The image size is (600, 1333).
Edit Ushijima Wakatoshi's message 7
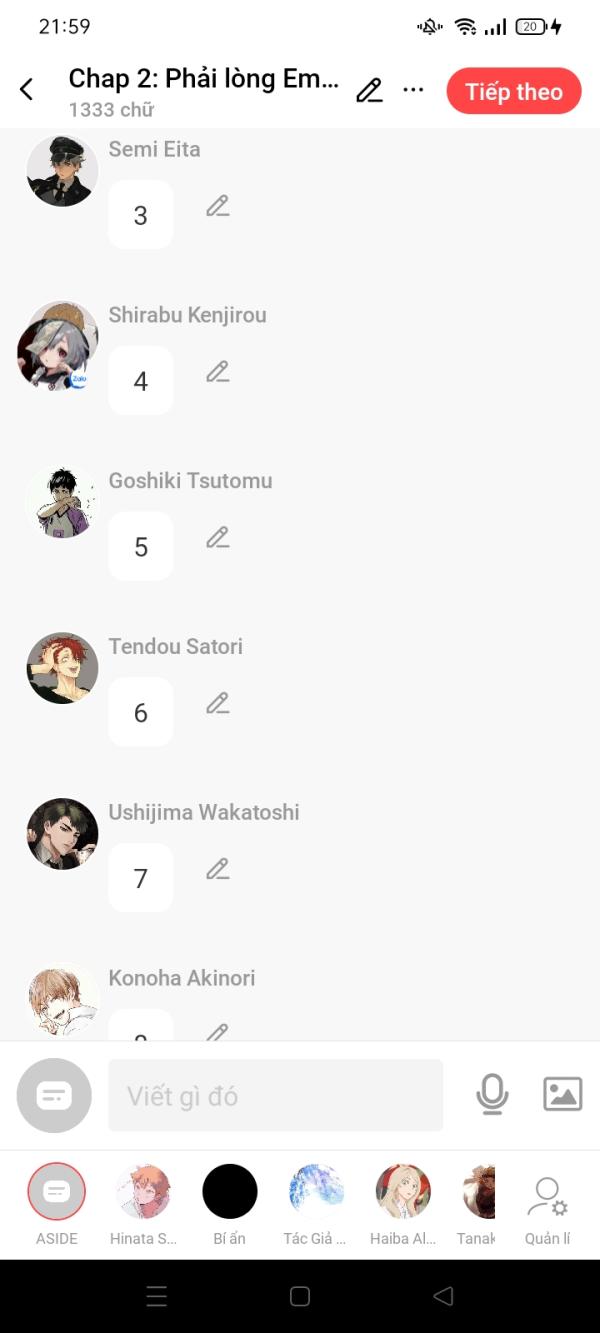pos(218,870)
